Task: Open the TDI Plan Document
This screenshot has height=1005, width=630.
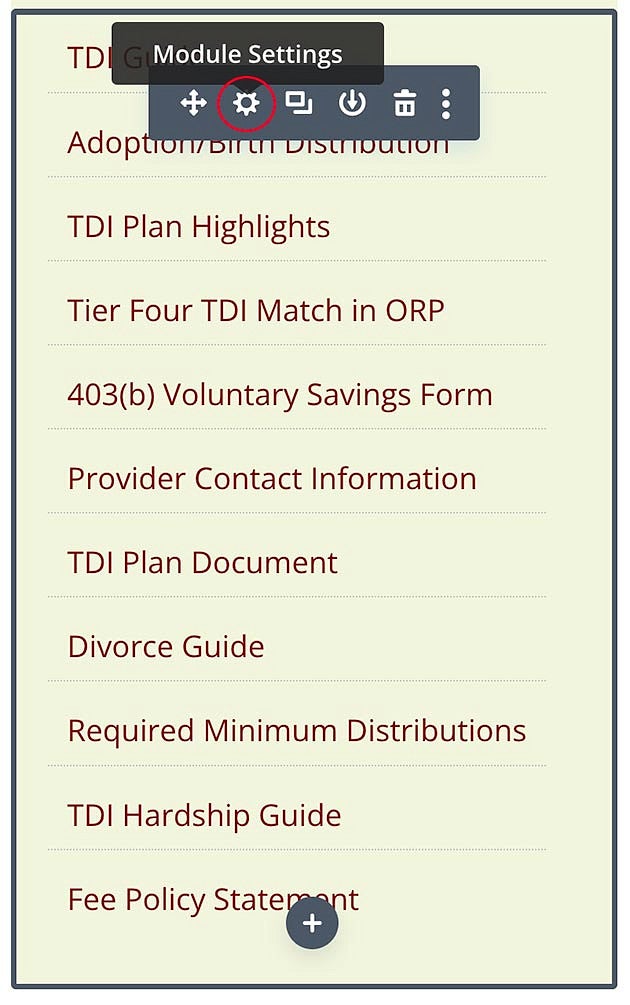Action: tap(202, 563)
